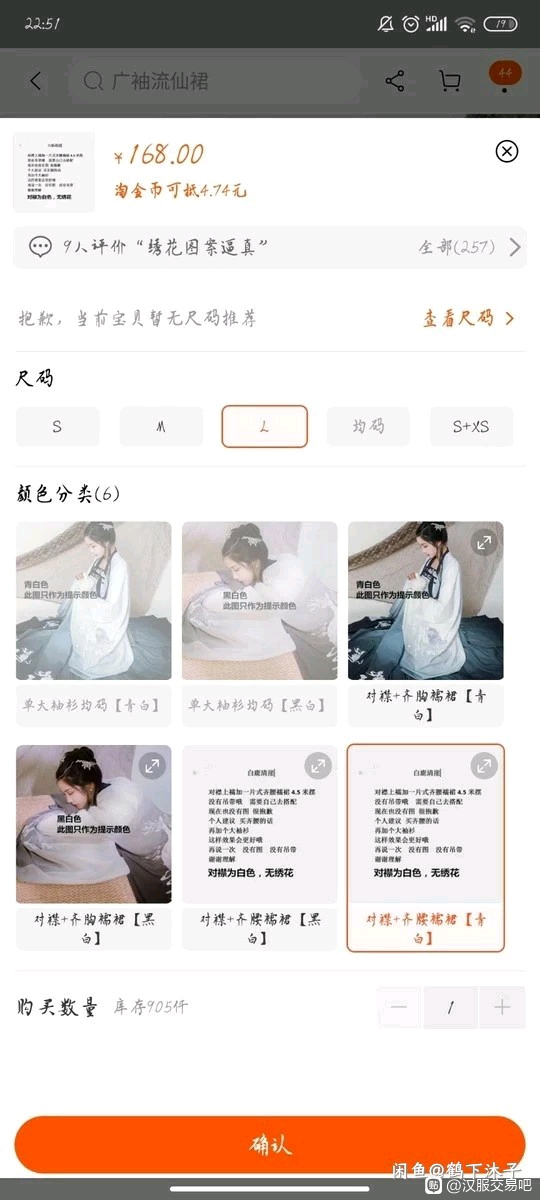Screen dimensions: 540x1200
Task: Go back using the arrow icon
Action: click(x=36, y=81)
